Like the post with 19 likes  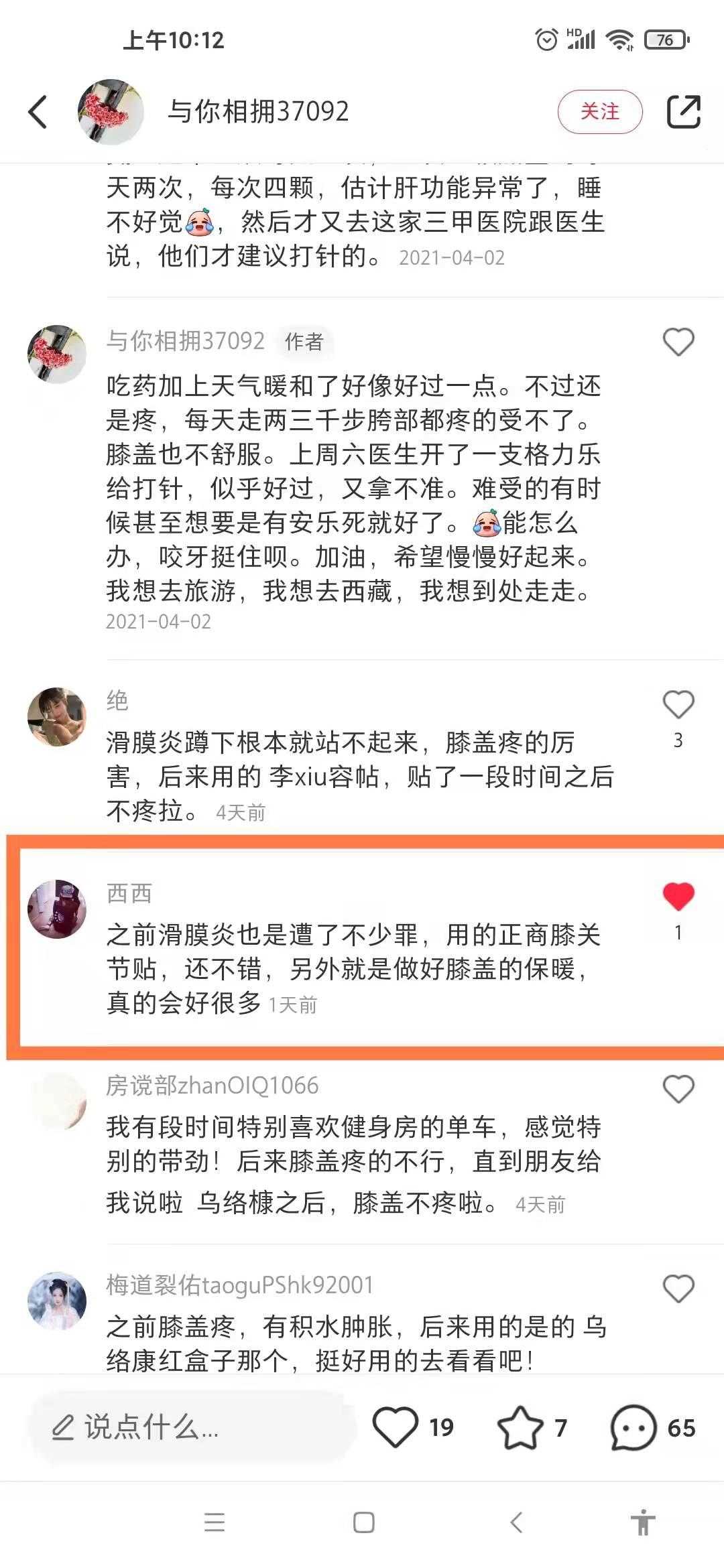pos(396,1427)
